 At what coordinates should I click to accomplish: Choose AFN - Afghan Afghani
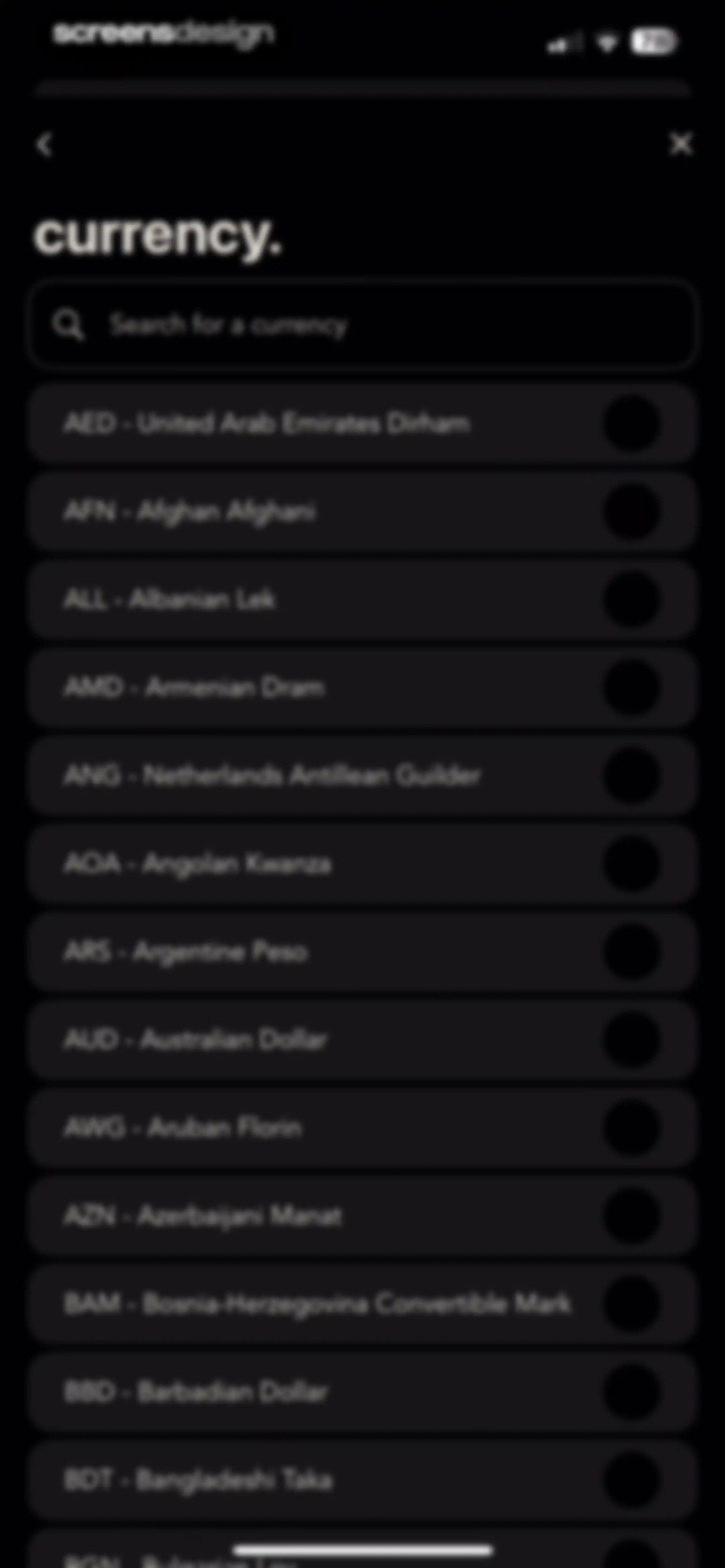362,511
